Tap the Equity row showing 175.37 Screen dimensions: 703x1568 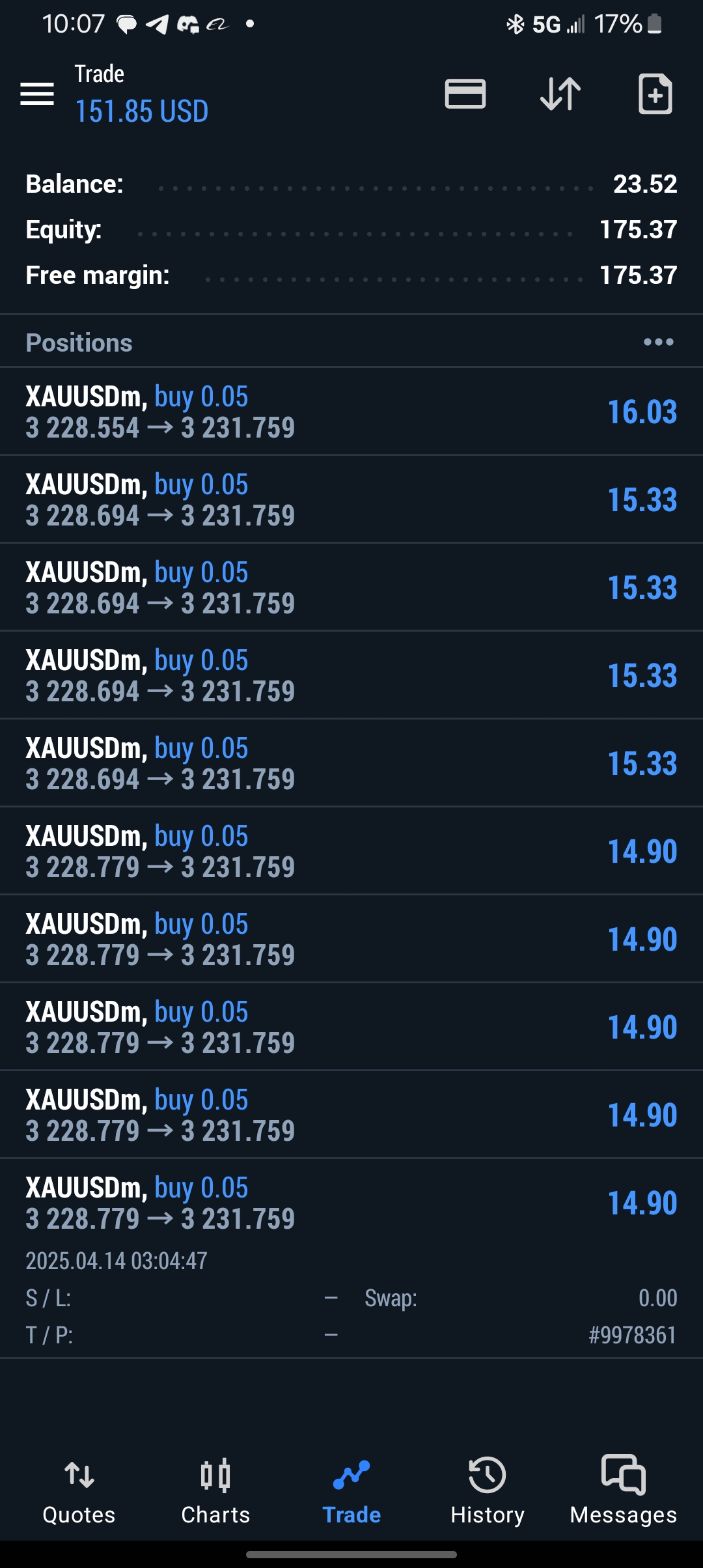click(x=637, y=229)
